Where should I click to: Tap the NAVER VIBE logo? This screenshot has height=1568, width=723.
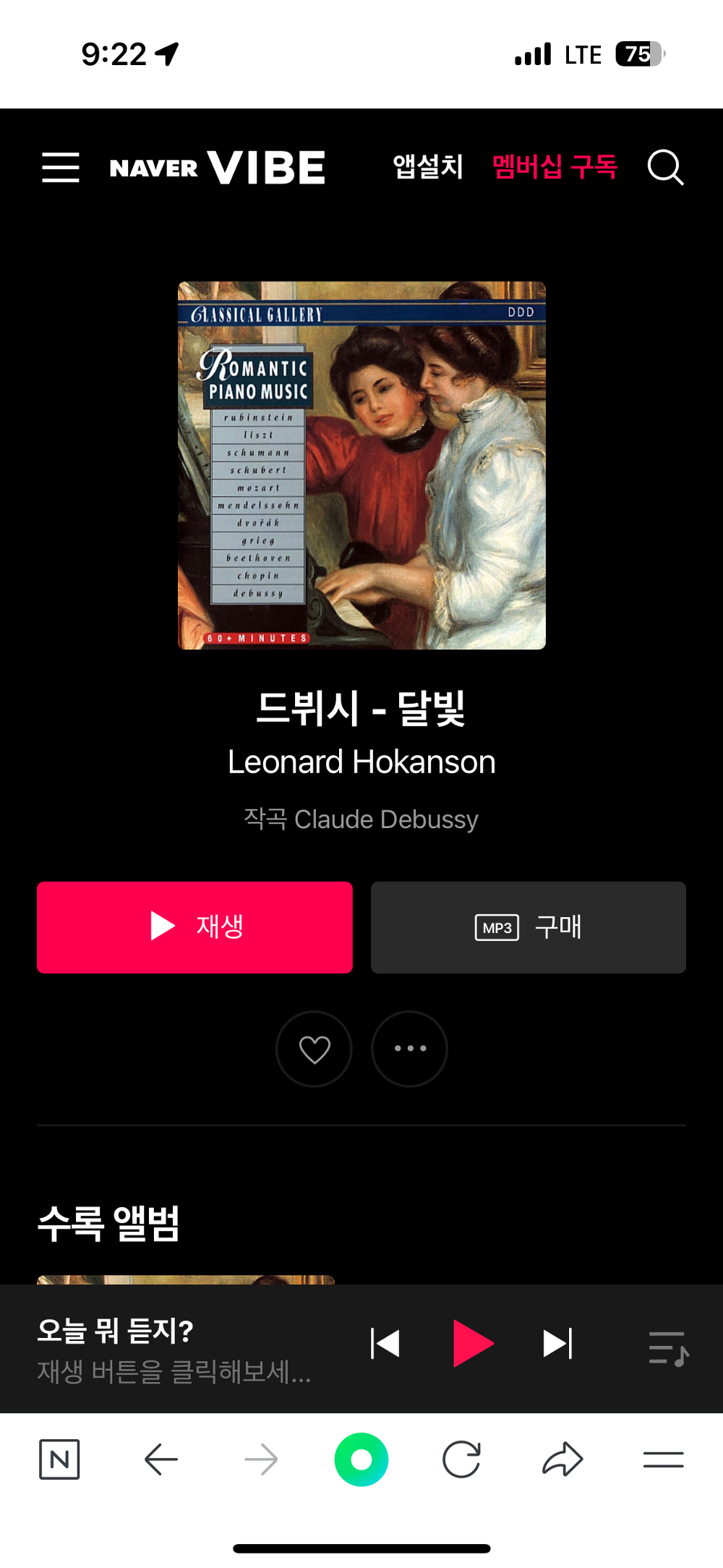click(x=215, y=167)
